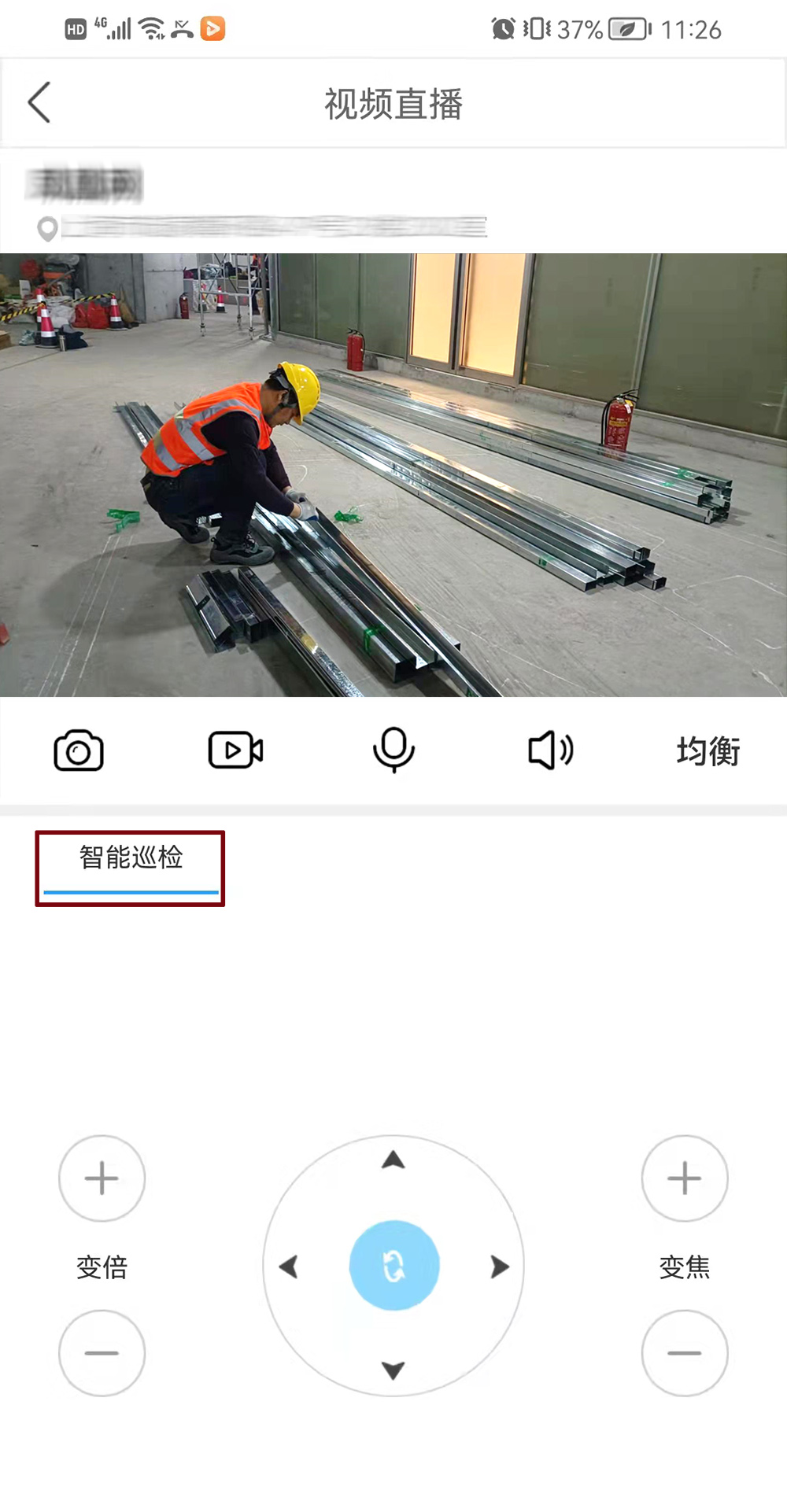Increase 变焦 with the plus button
The width and height of the screenshot is (787, 1512).
pos(684,1178)
